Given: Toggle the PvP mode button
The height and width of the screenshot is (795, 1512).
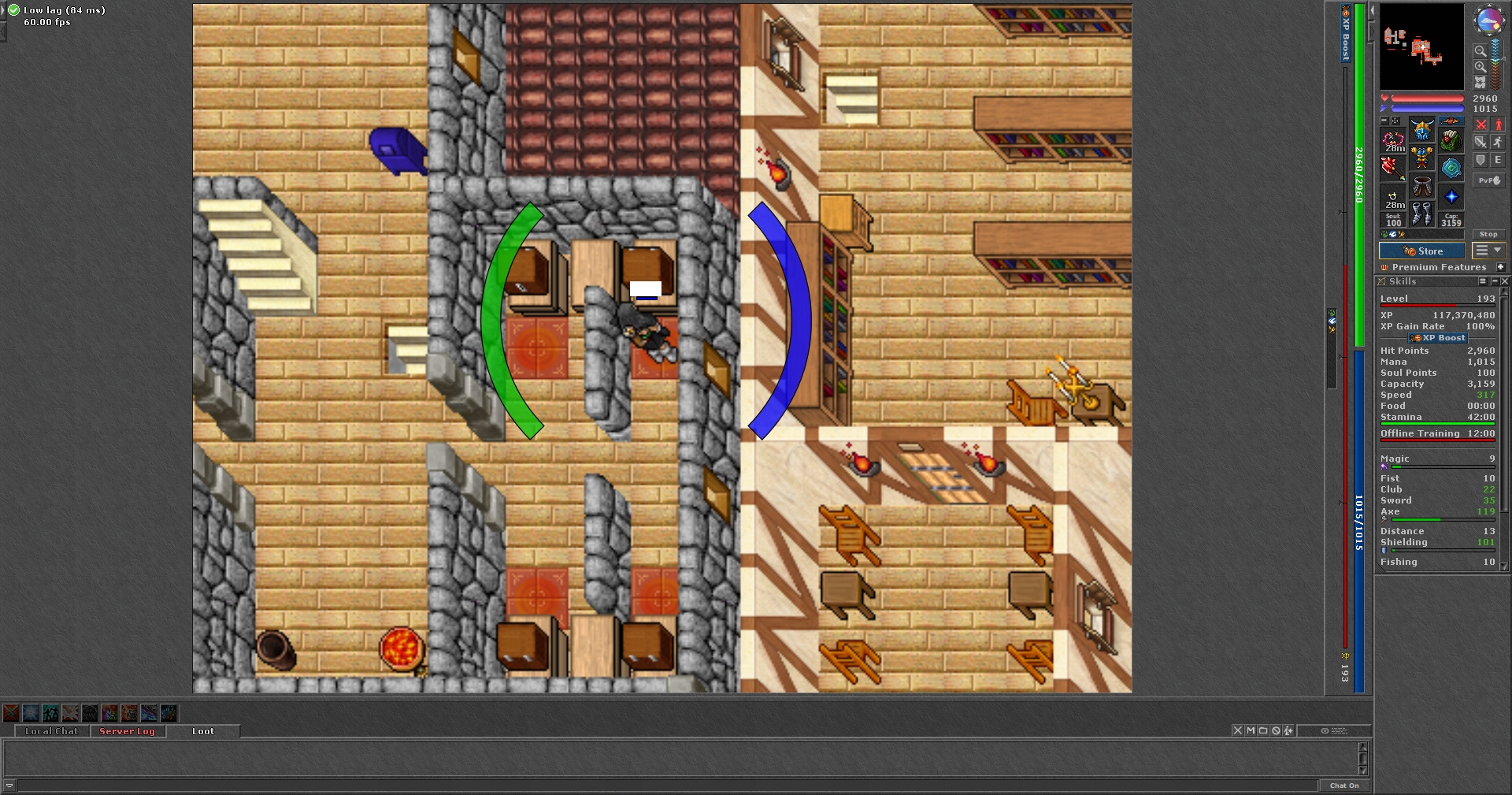Looking at the screenshot, I should pos(1488,180).
